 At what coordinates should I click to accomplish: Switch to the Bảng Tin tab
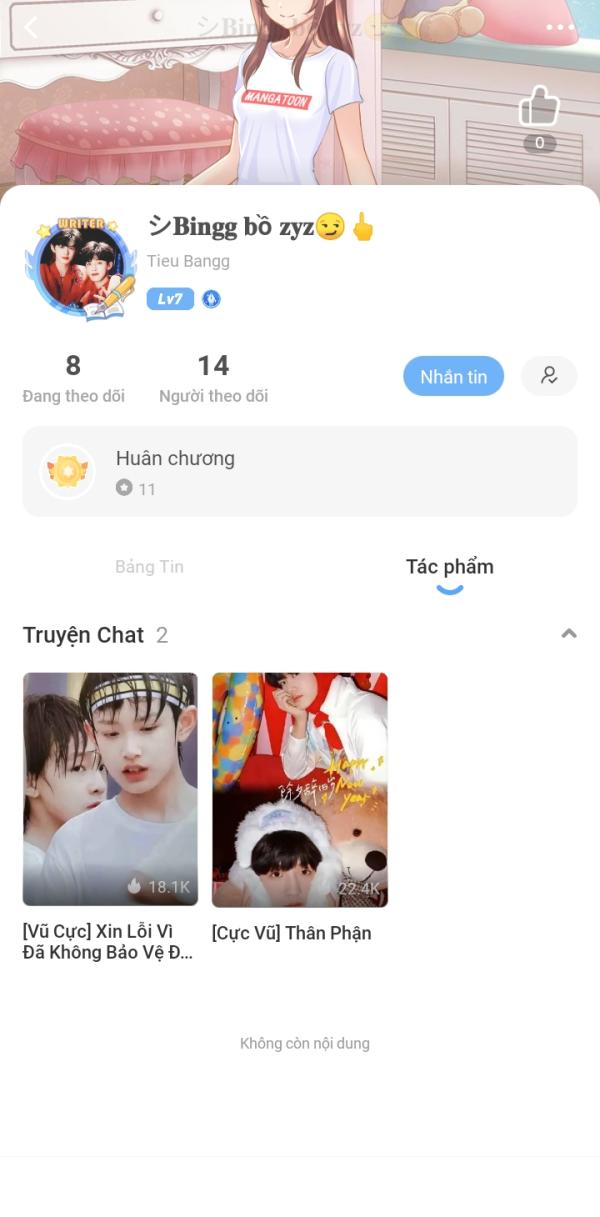(149, 567)
